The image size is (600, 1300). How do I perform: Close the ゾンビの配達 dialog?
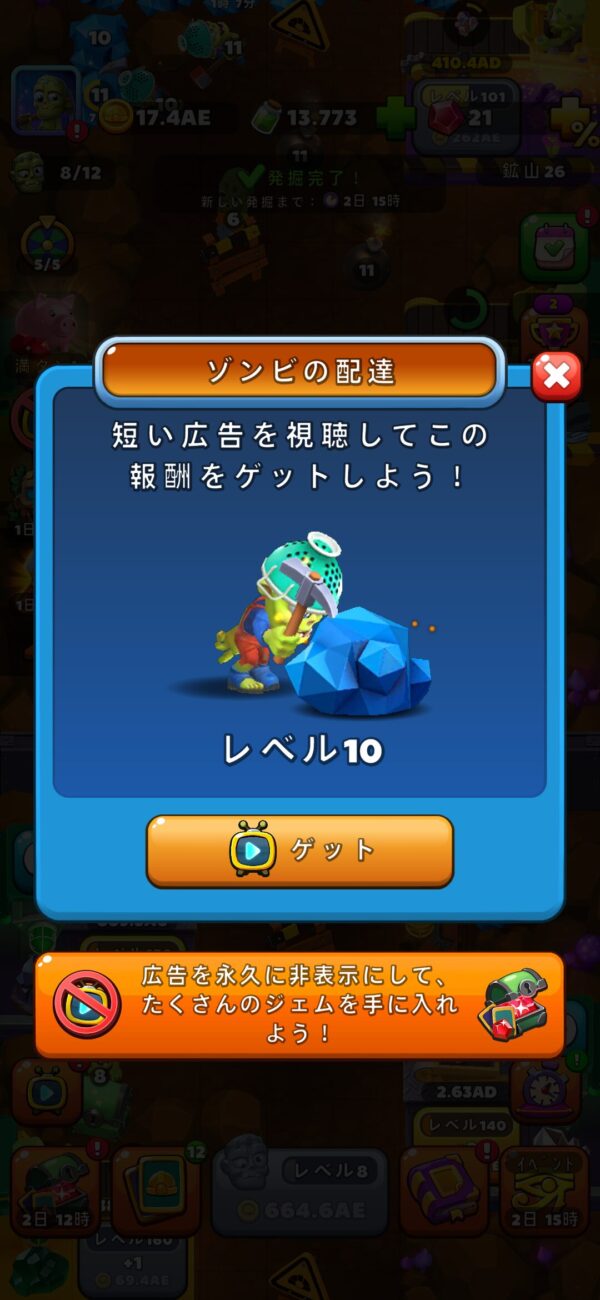coord(556,377)
